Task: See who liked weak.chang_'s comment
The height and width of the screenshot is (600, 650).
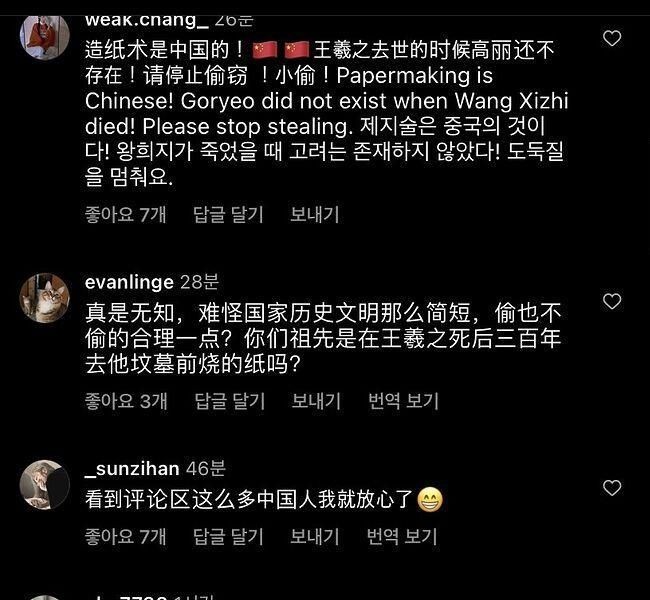Action: pyautogui.click(x=125, y=214)
